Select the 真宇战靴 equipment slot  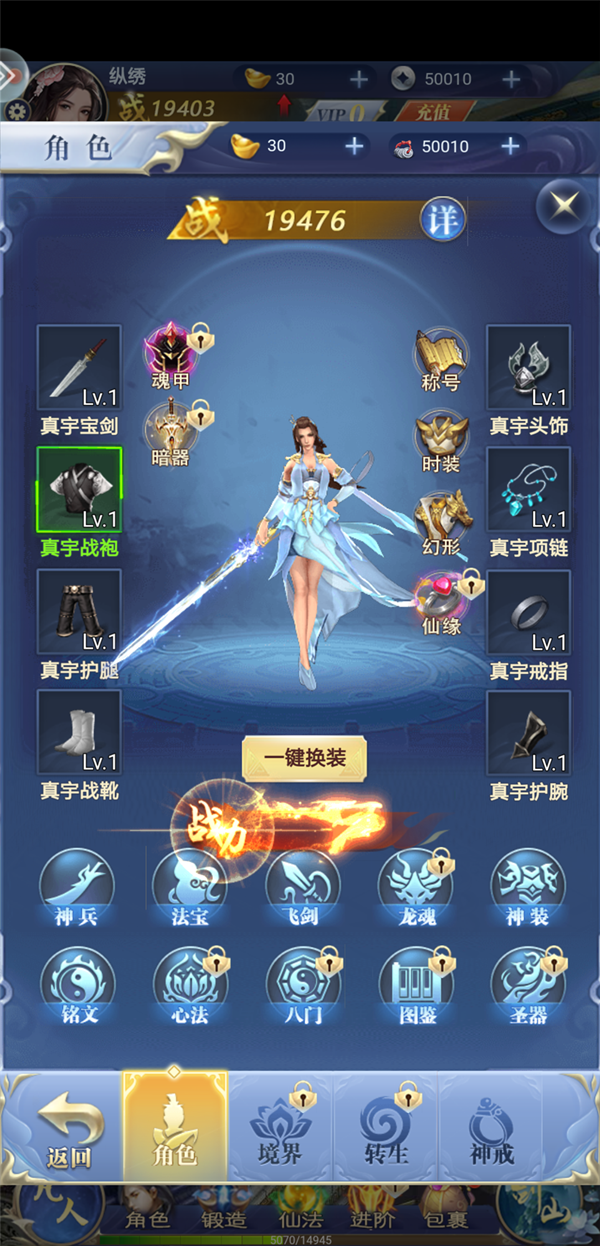coord(79,733)
